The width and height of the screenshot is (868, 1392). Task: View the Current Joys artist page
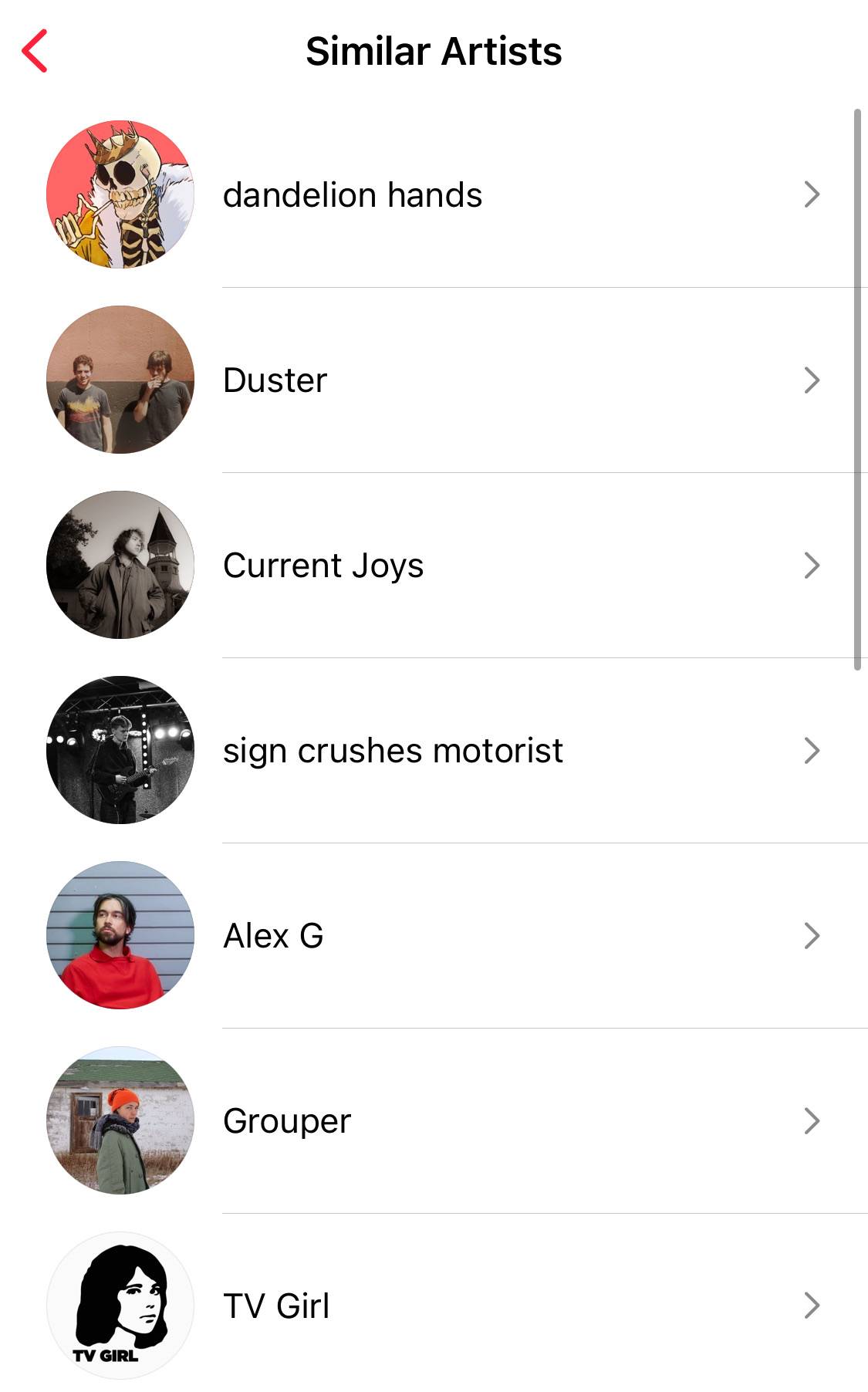click(434, 565)
